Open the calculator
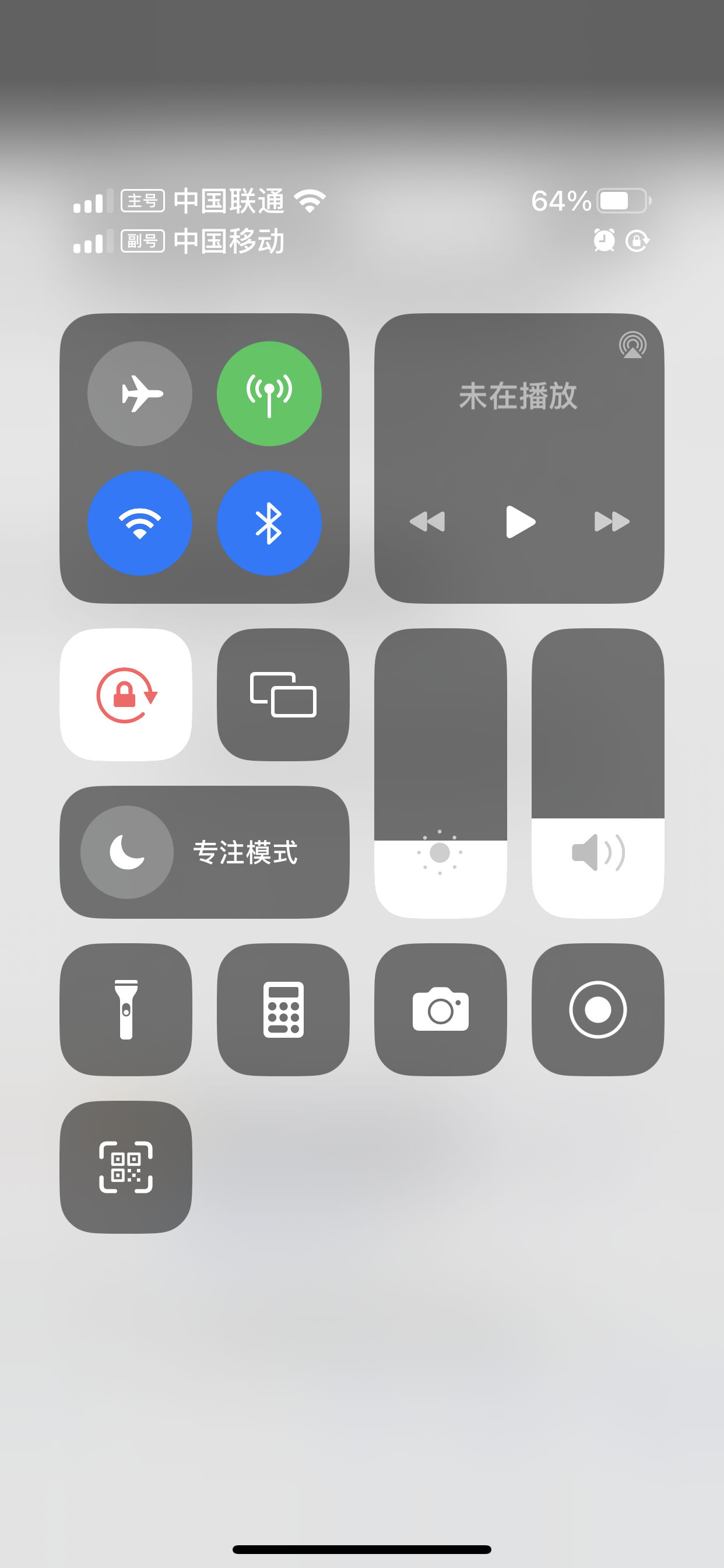 (x=283, y=1010)
